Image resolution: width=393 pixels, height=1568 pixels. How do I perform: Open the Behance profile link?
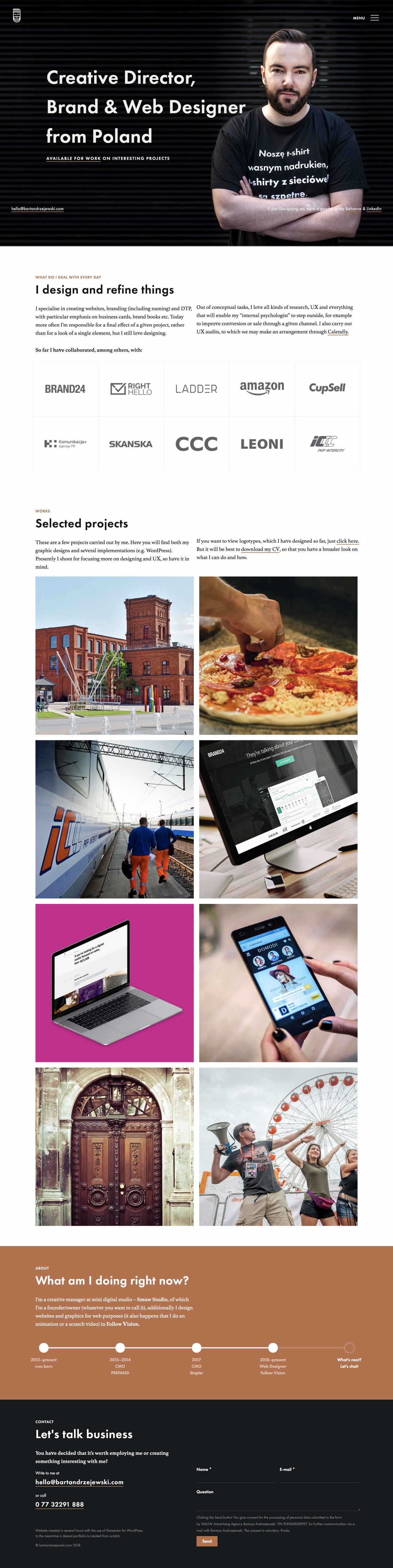click(x=353, y=209)
